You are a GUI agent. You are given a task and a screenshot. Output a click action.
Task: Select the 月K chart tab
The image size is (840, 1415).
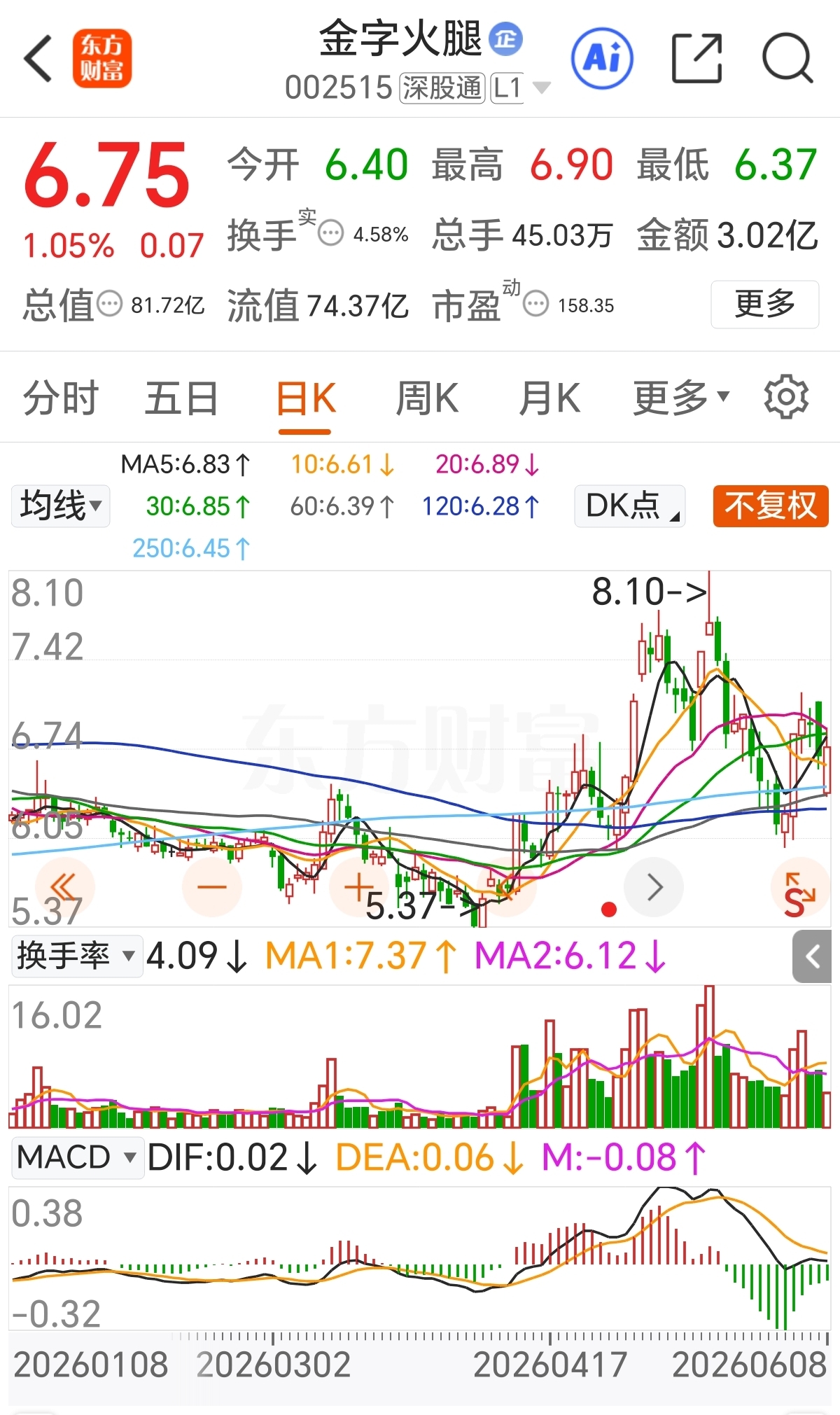[549, 399]
